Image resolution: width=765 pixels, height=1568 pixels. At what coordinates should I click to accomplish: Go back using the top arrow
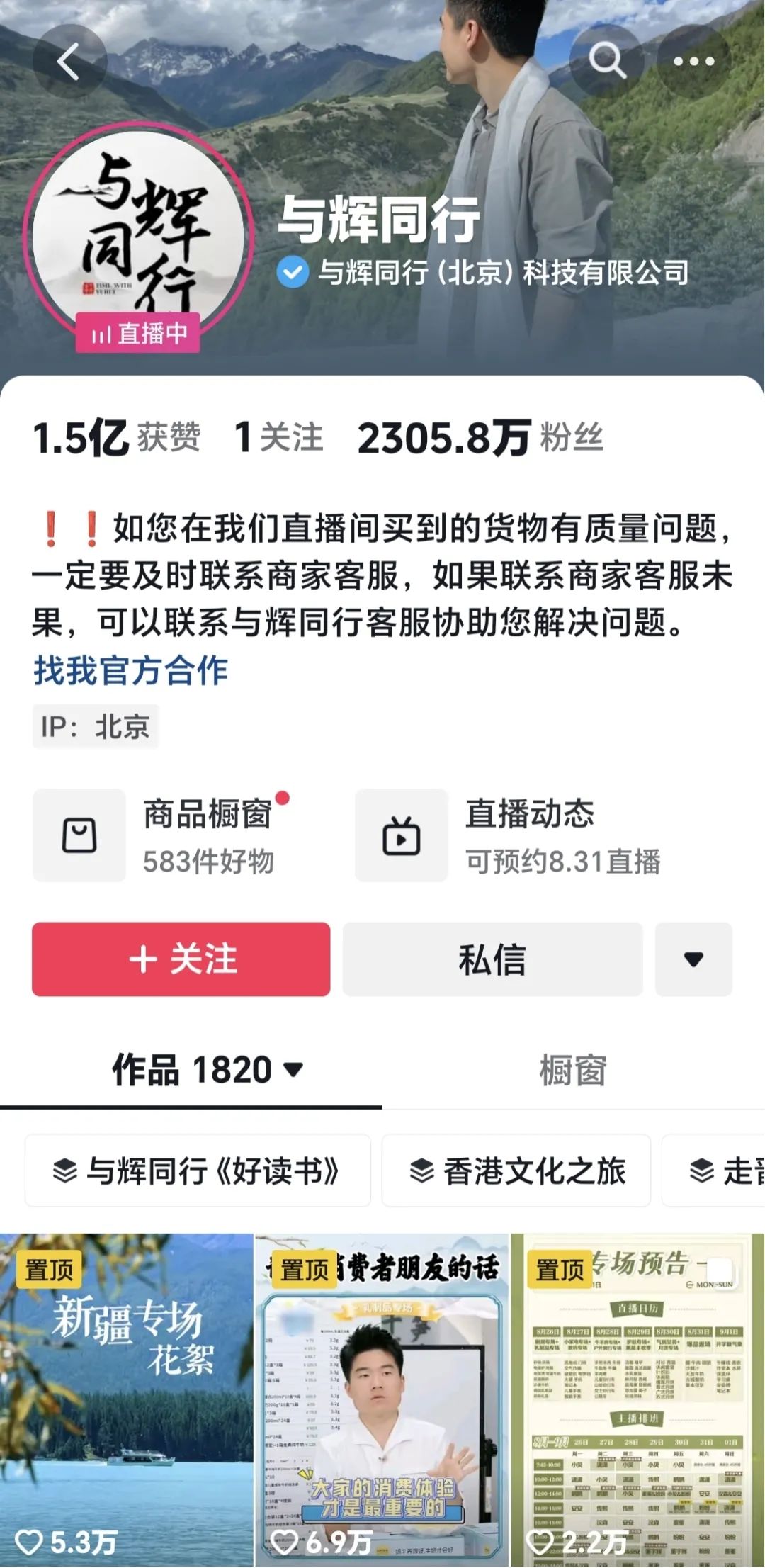tap(69, 62)
